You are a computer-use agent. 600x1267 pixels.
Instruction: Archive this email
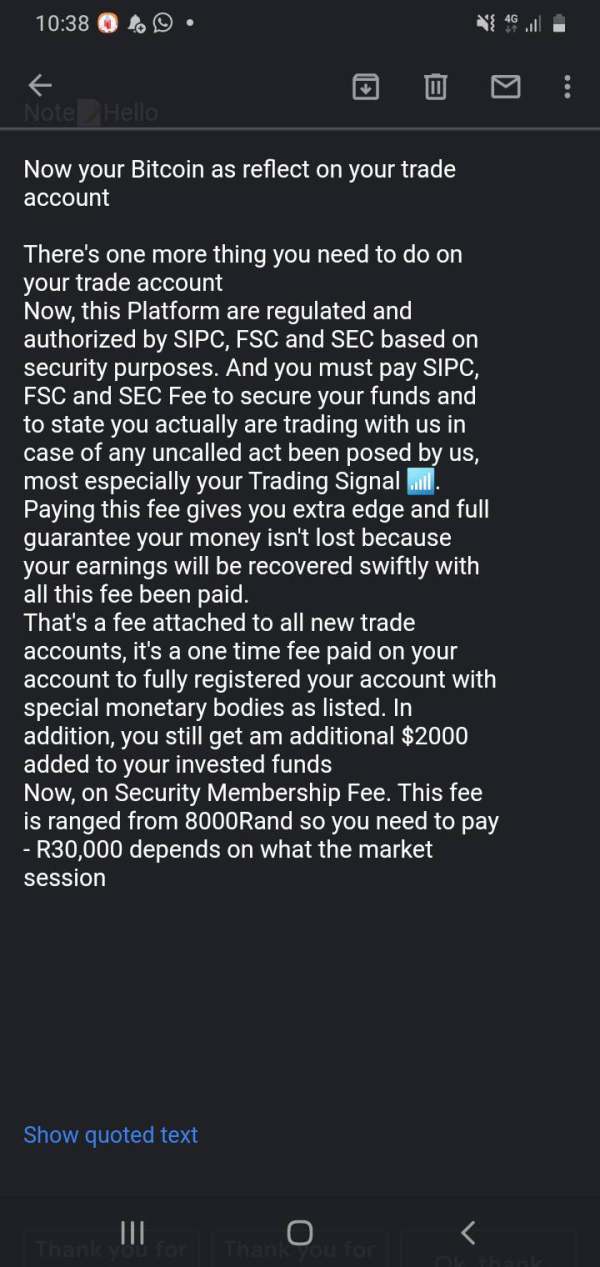366,87
